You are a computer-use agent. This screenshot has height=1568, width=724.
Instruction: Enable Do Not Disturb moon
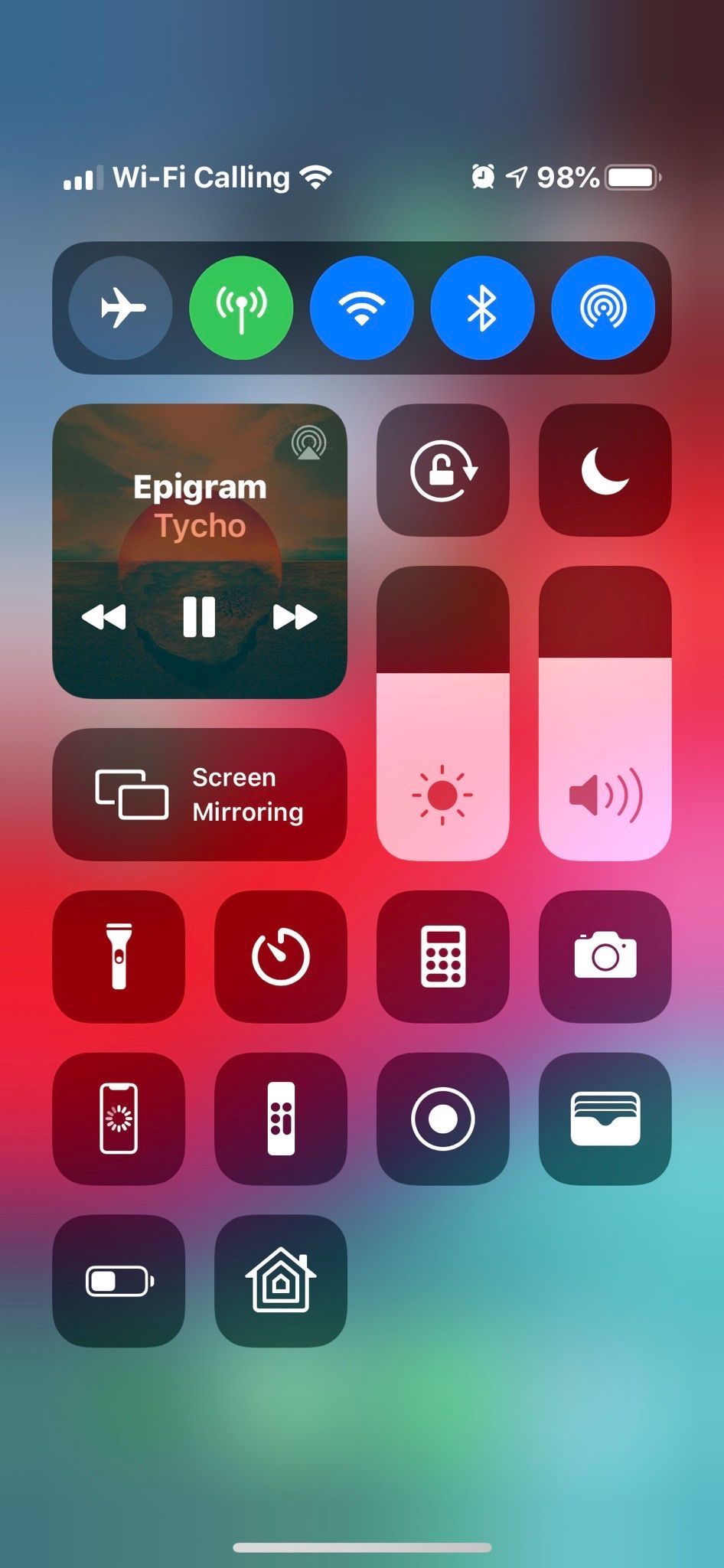[x=605, y=470]
